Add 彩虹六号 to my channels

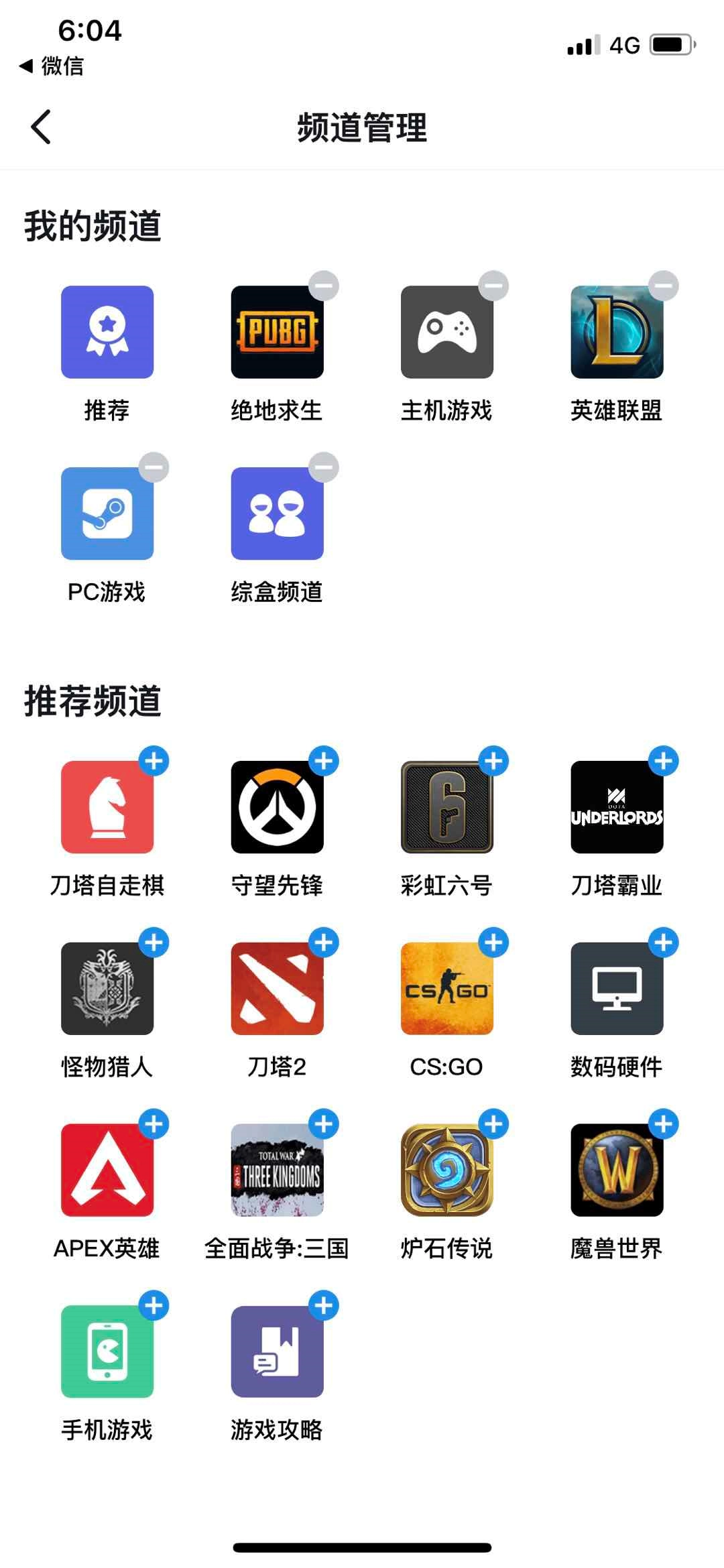click(493, 761)
